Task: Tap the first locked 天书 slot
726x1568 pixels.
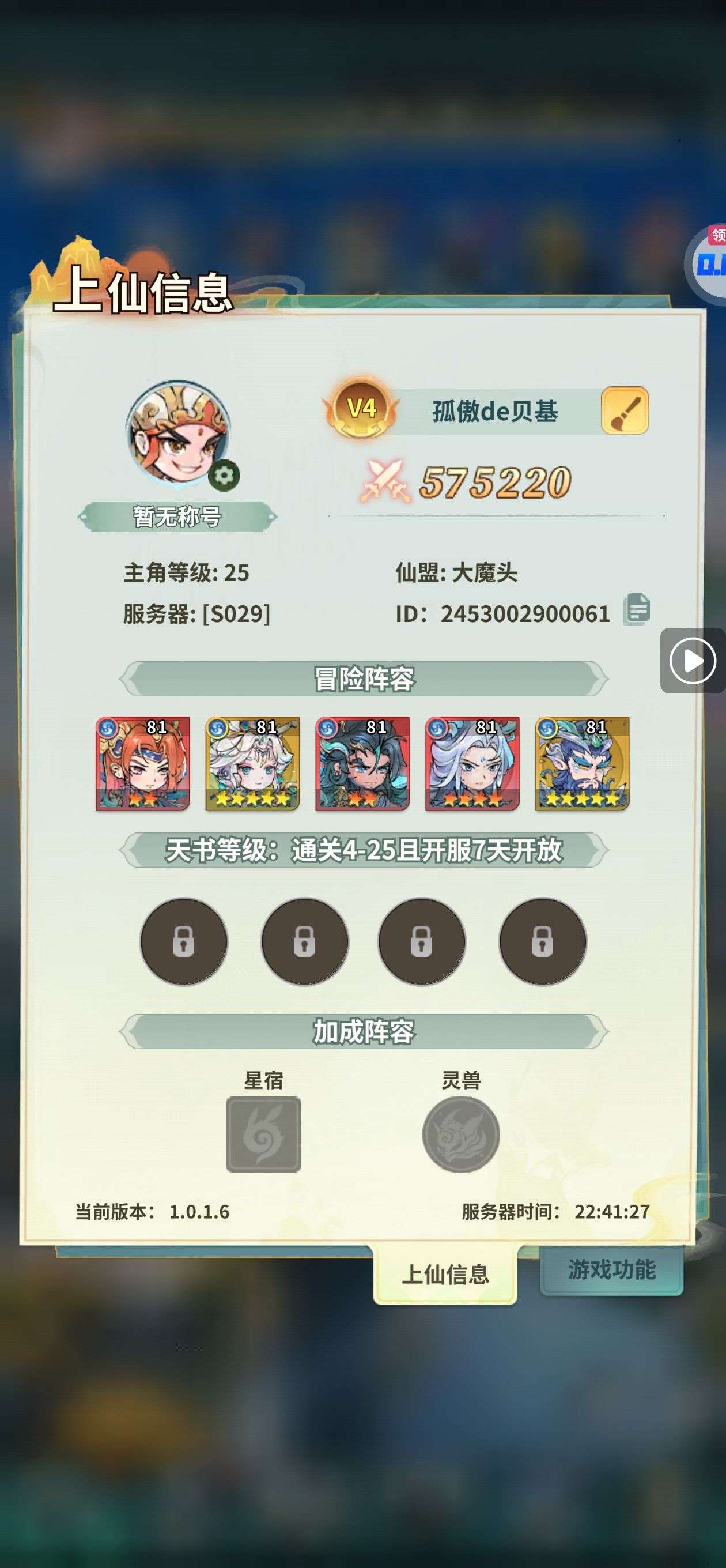Action: pyautogui.click(x=184, y=941)
